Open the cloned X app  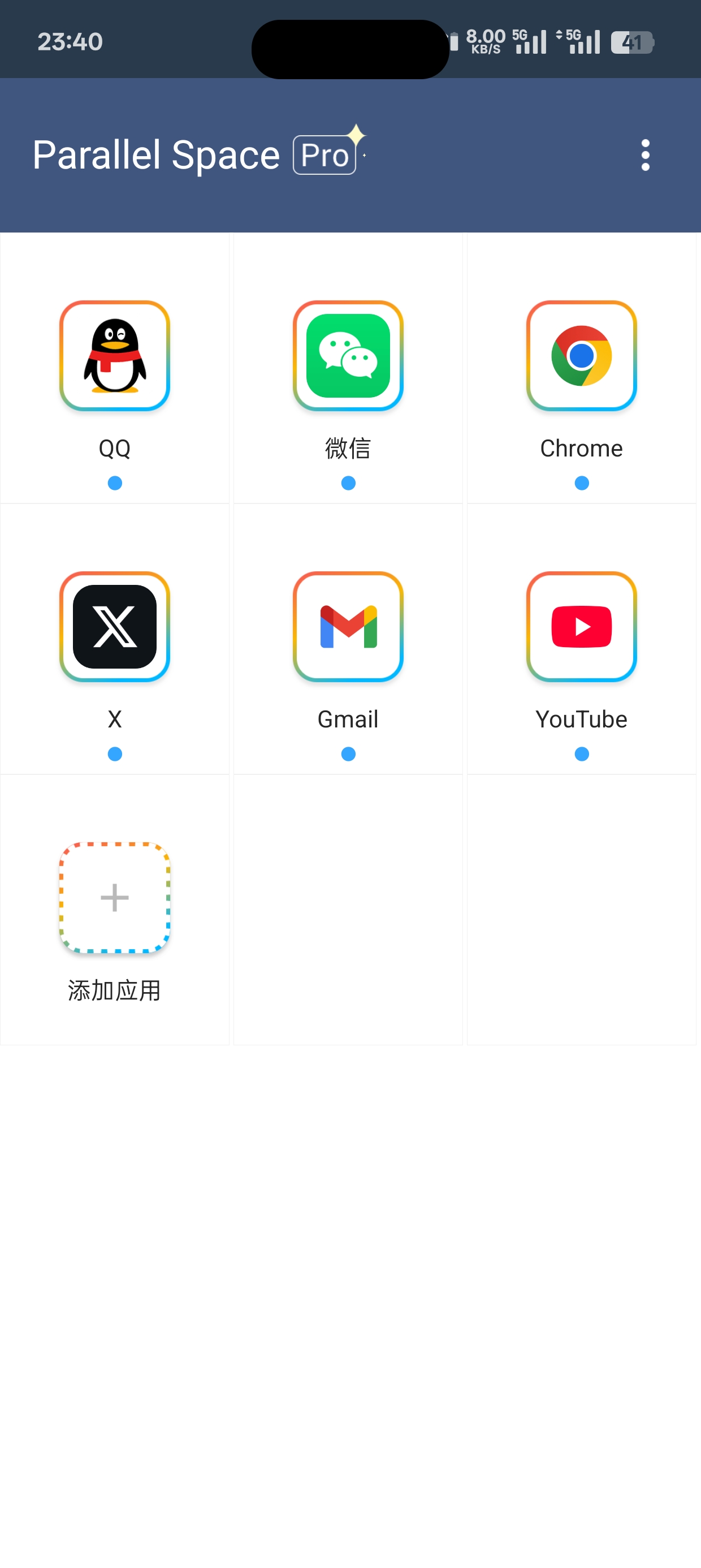[x=114, y=627]
